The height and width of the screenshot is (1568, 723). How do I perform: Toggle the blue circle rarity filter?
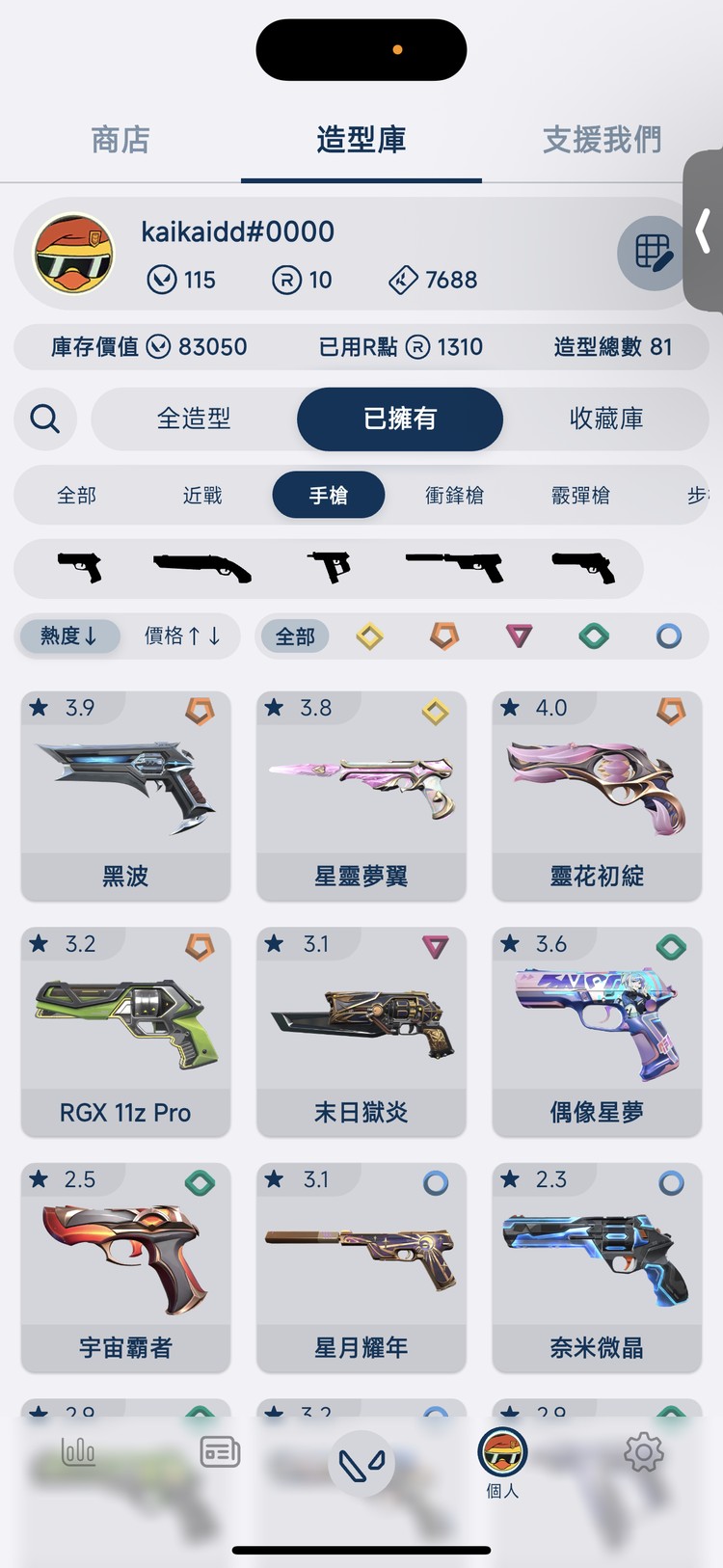[669, 636]
